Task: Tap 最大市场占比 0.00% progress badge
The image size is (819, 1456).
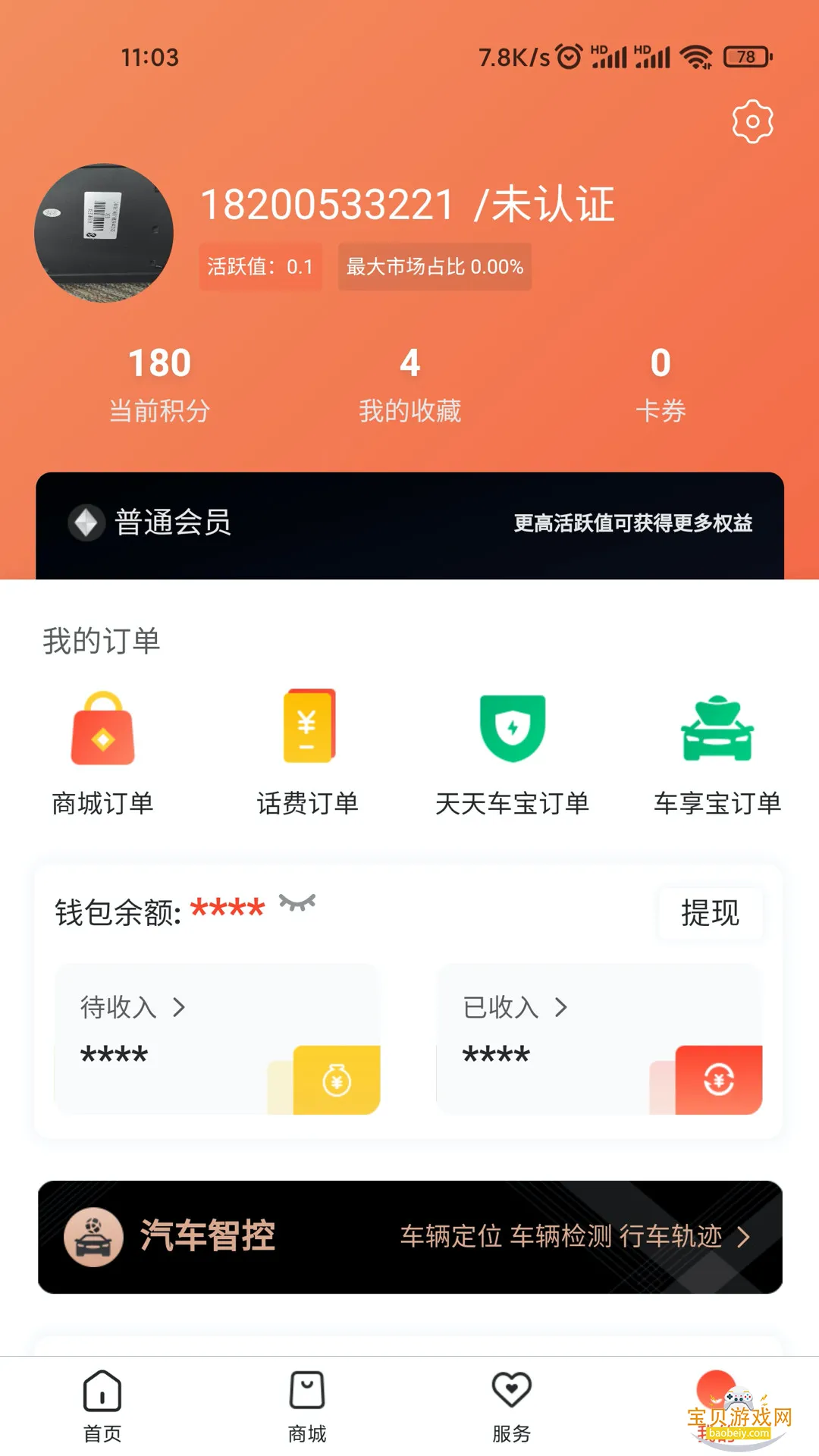Action: tap(434, 267)
